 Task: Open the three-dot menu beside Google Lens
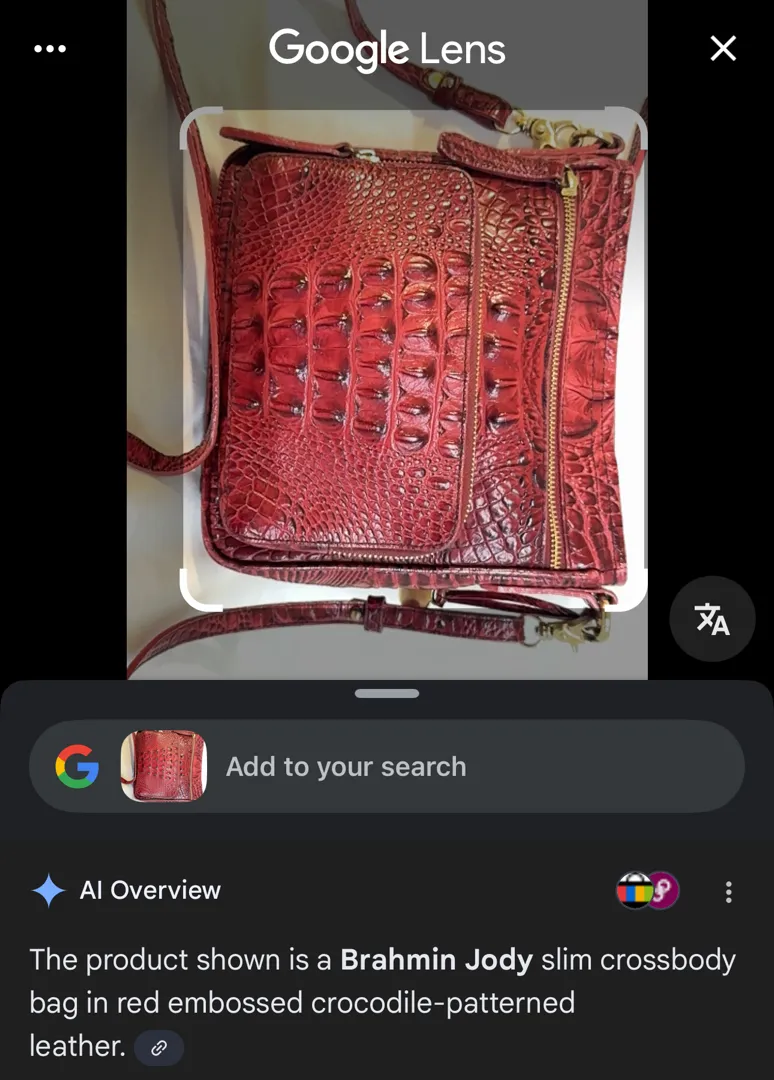(x=50, y=48)
